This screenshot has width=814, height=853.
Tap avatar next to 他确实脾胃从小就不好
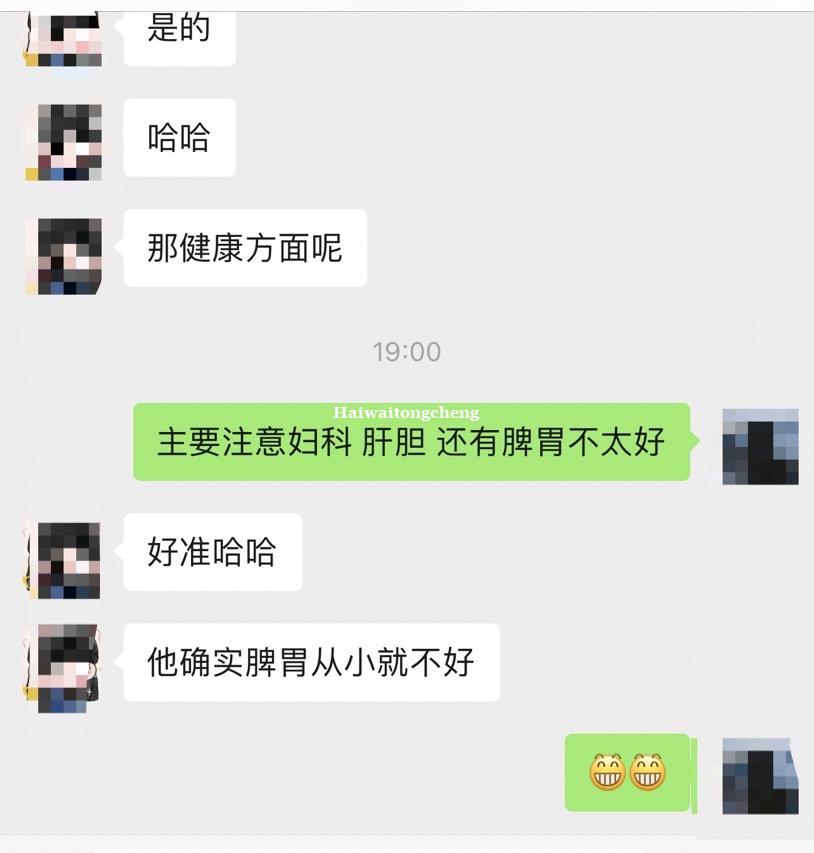tap(64, 668)
